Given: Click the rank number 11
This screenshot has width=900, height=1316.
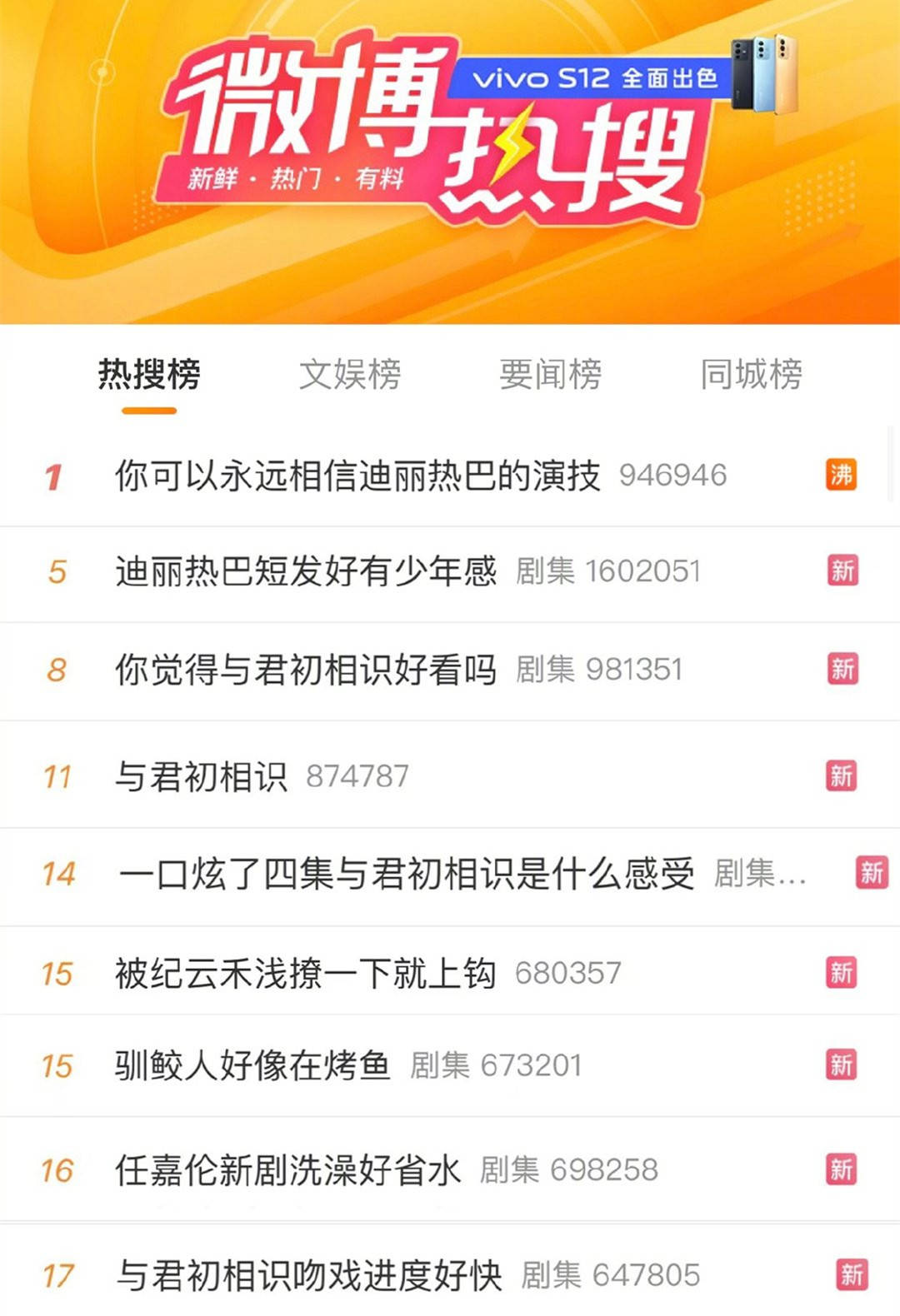Looking at the screenshot, I should click(56, 774).
